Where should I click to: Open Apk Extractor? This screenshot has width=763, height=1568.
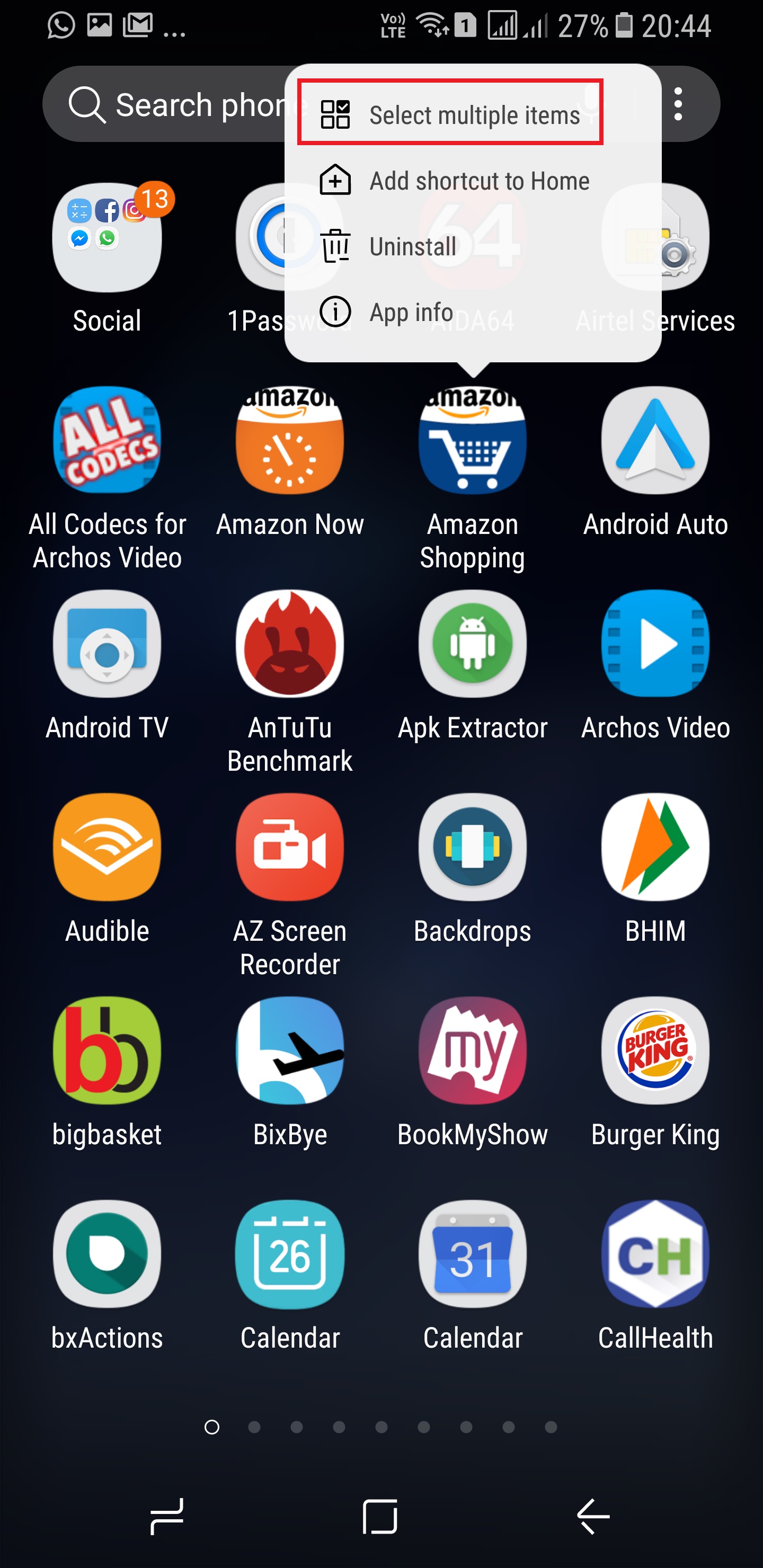[x=473, y=644]
